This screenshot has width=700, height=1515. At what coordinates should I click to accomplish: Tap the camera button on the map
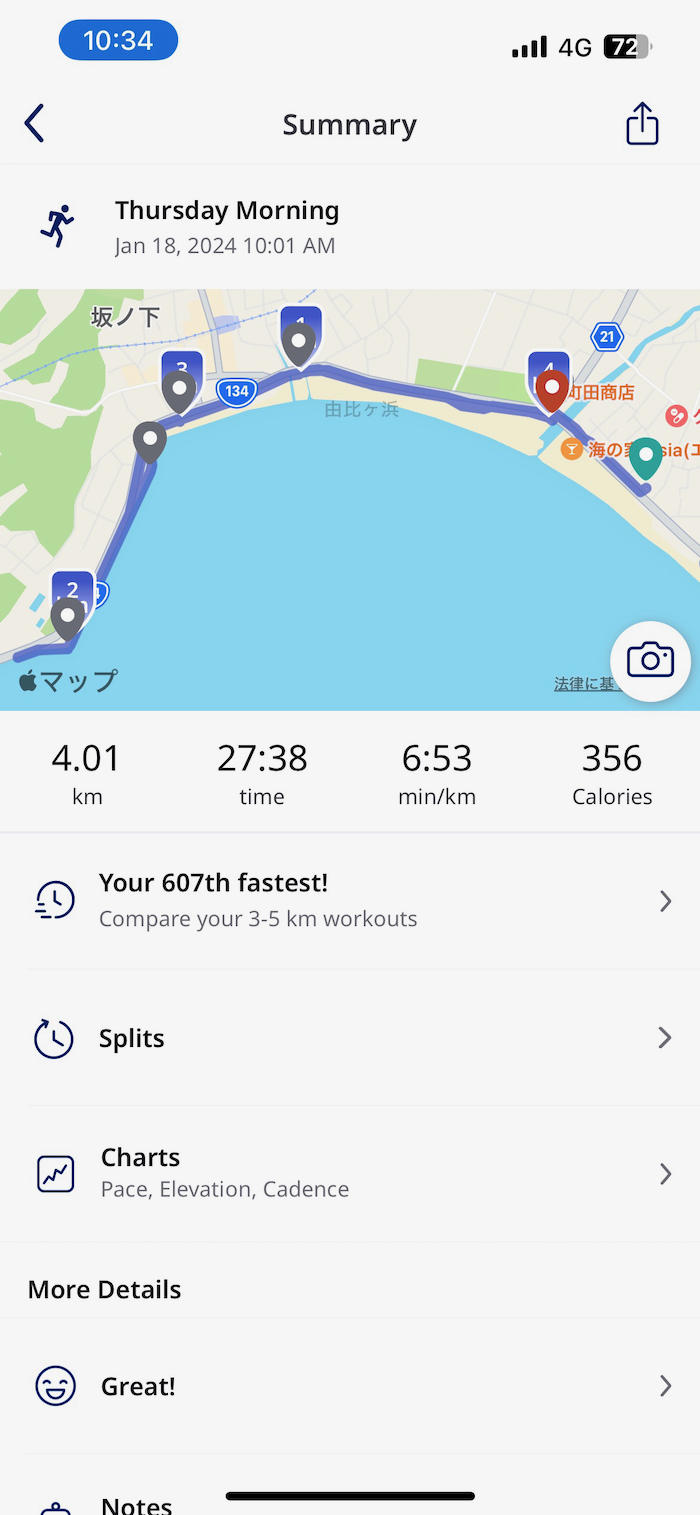(x=650, y=661)
